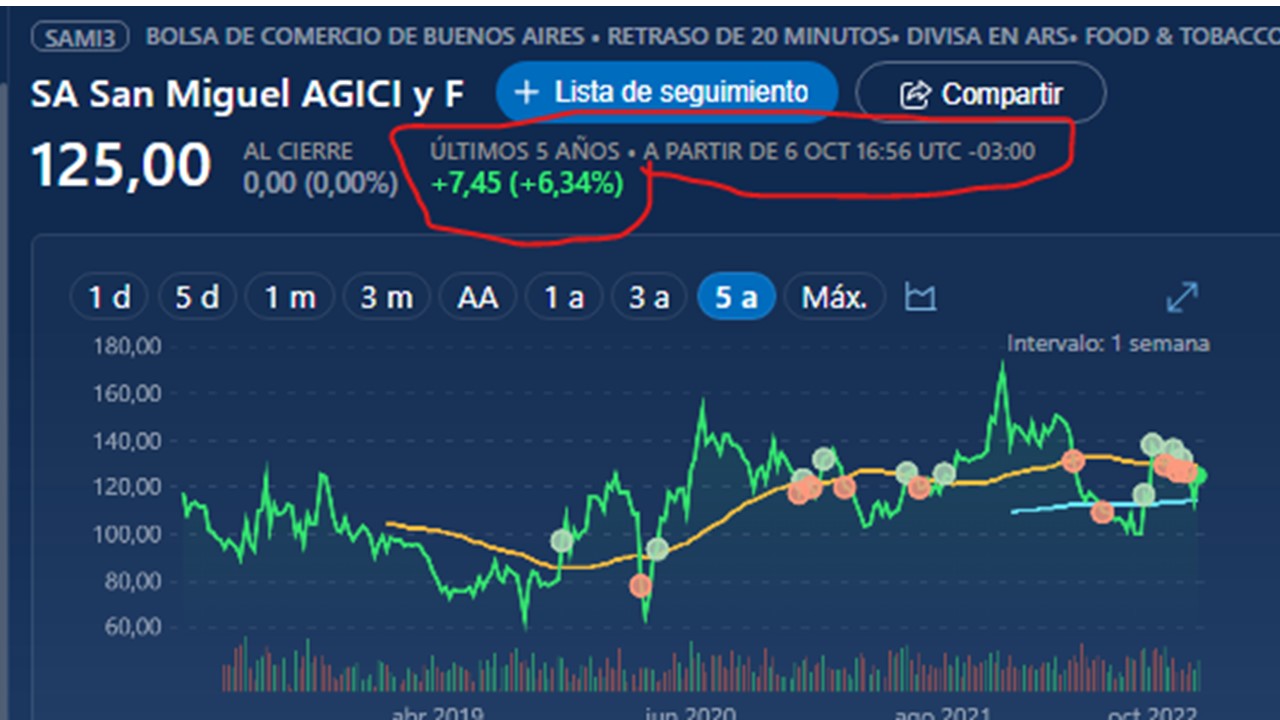The image size is (1280, 720).
Task: Switch chart to 5 d range
Action: click(x=197, y=298)
